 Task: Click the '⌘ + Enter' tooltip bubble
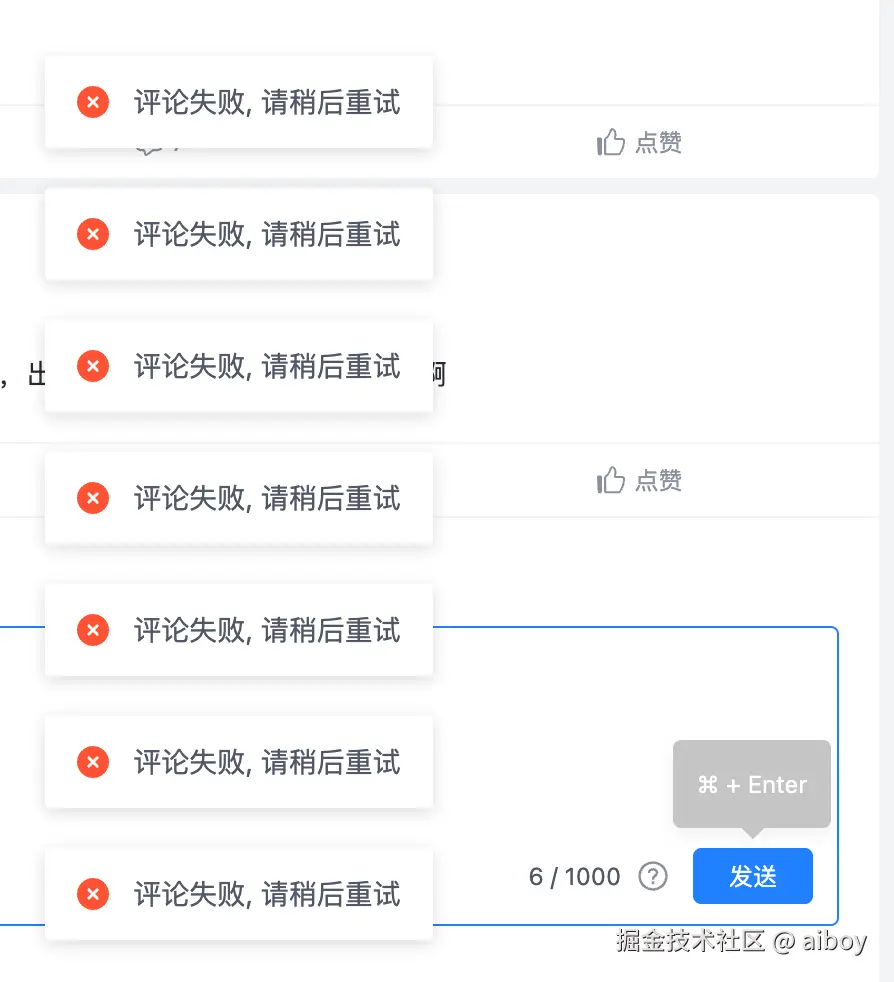coord(751,784)
